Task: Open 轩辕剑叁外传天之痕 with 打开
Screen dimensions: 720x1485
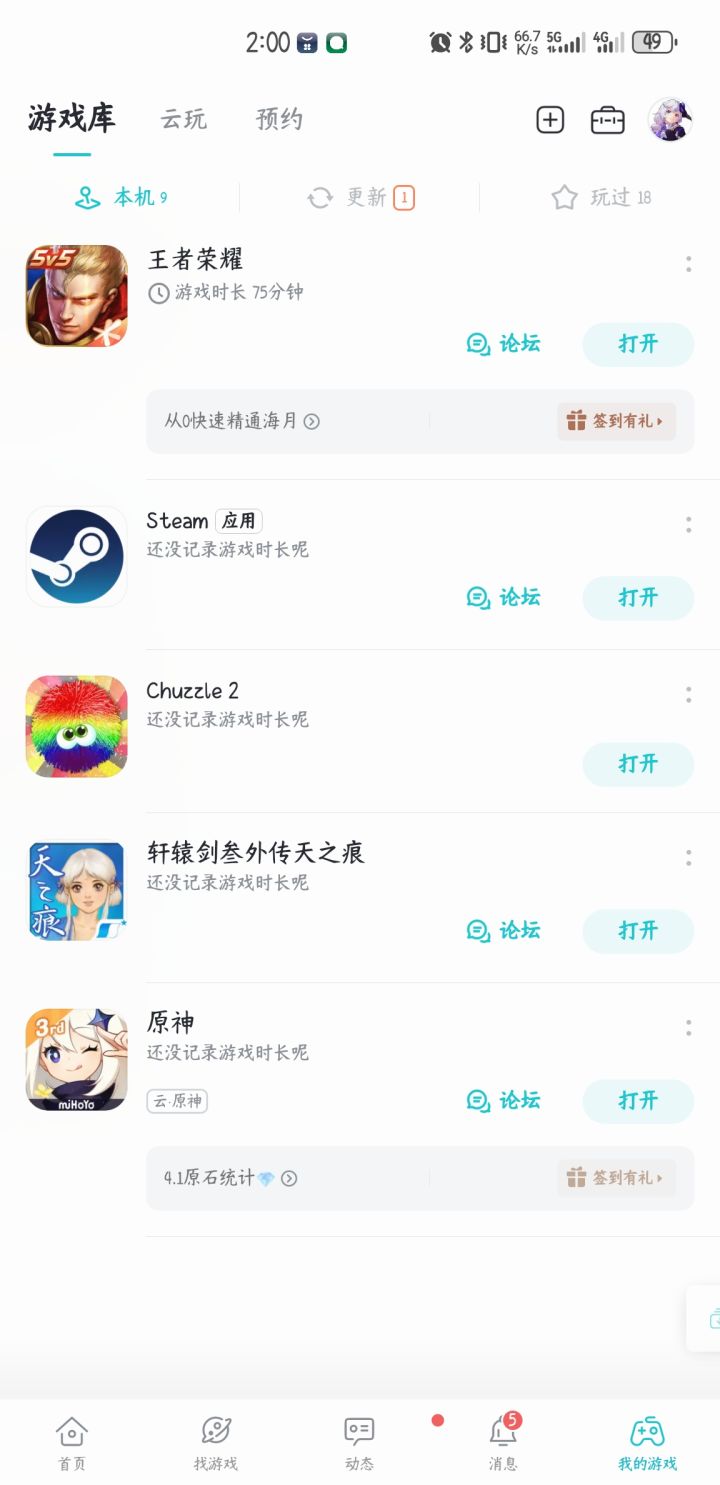Action: coord(638,931)
